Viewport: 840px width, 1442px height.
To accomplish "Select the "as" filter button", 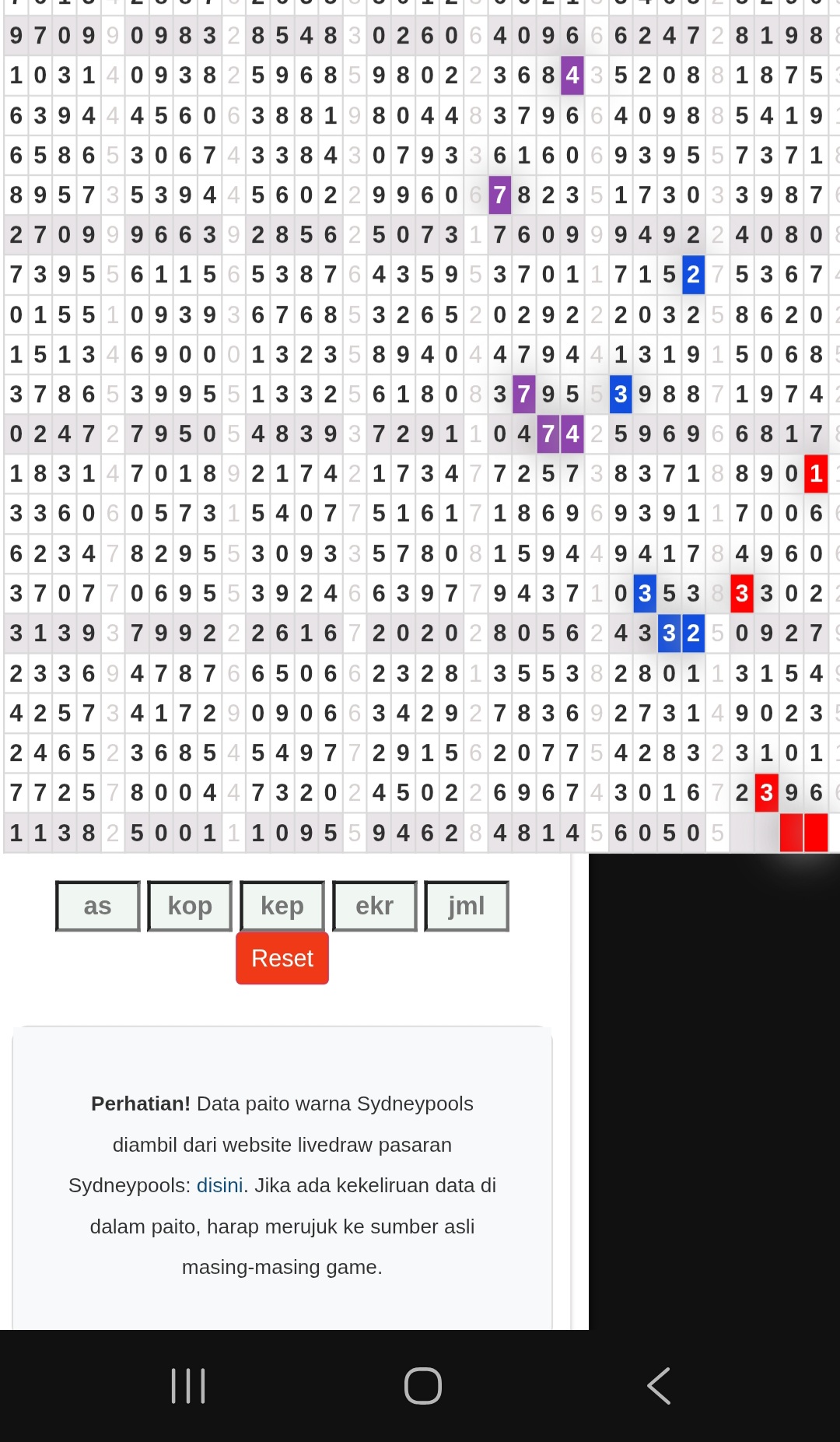I will click(98, 906).
